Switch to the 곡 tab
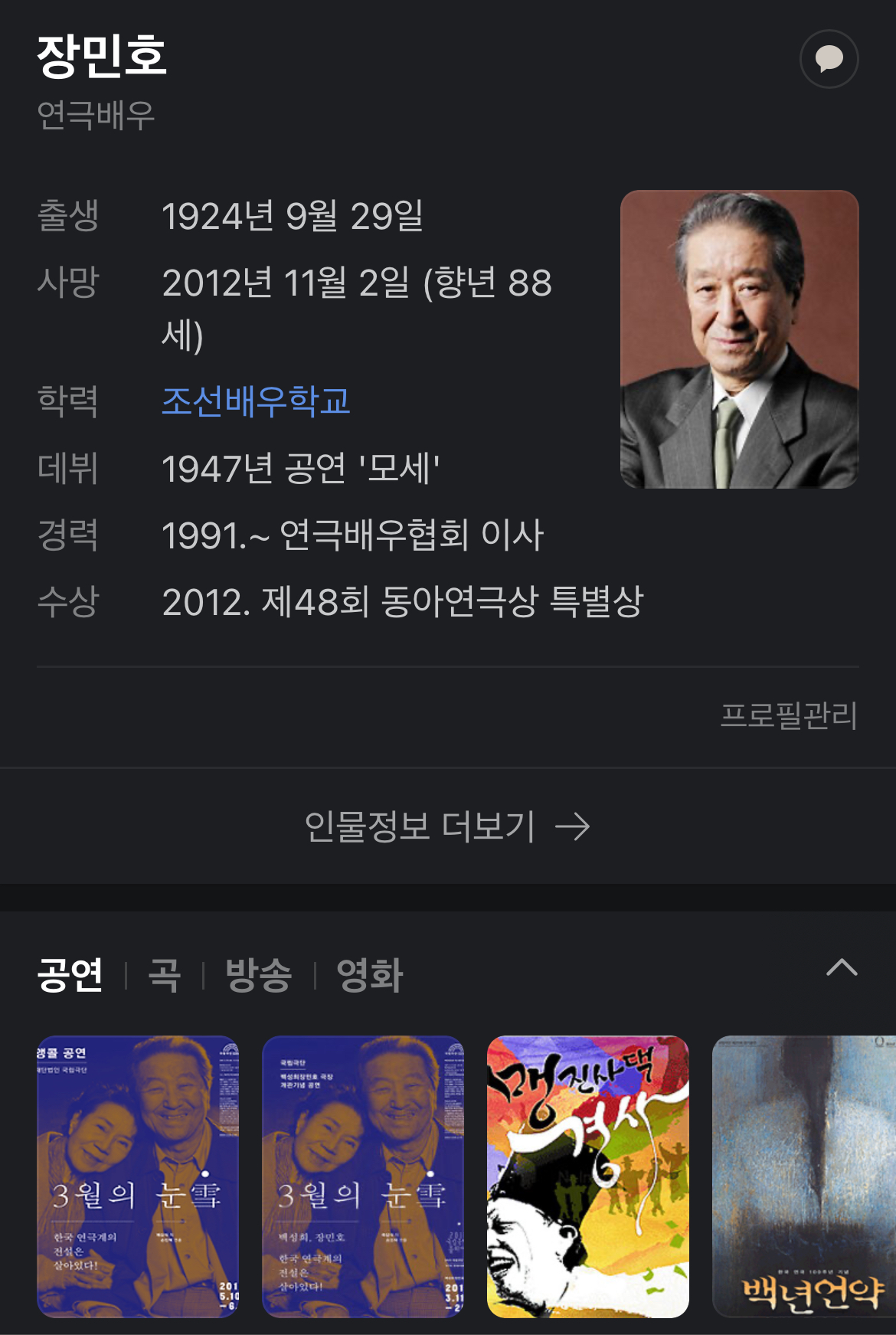Viewport: 896px width, 1335px height. click(165, 975)
